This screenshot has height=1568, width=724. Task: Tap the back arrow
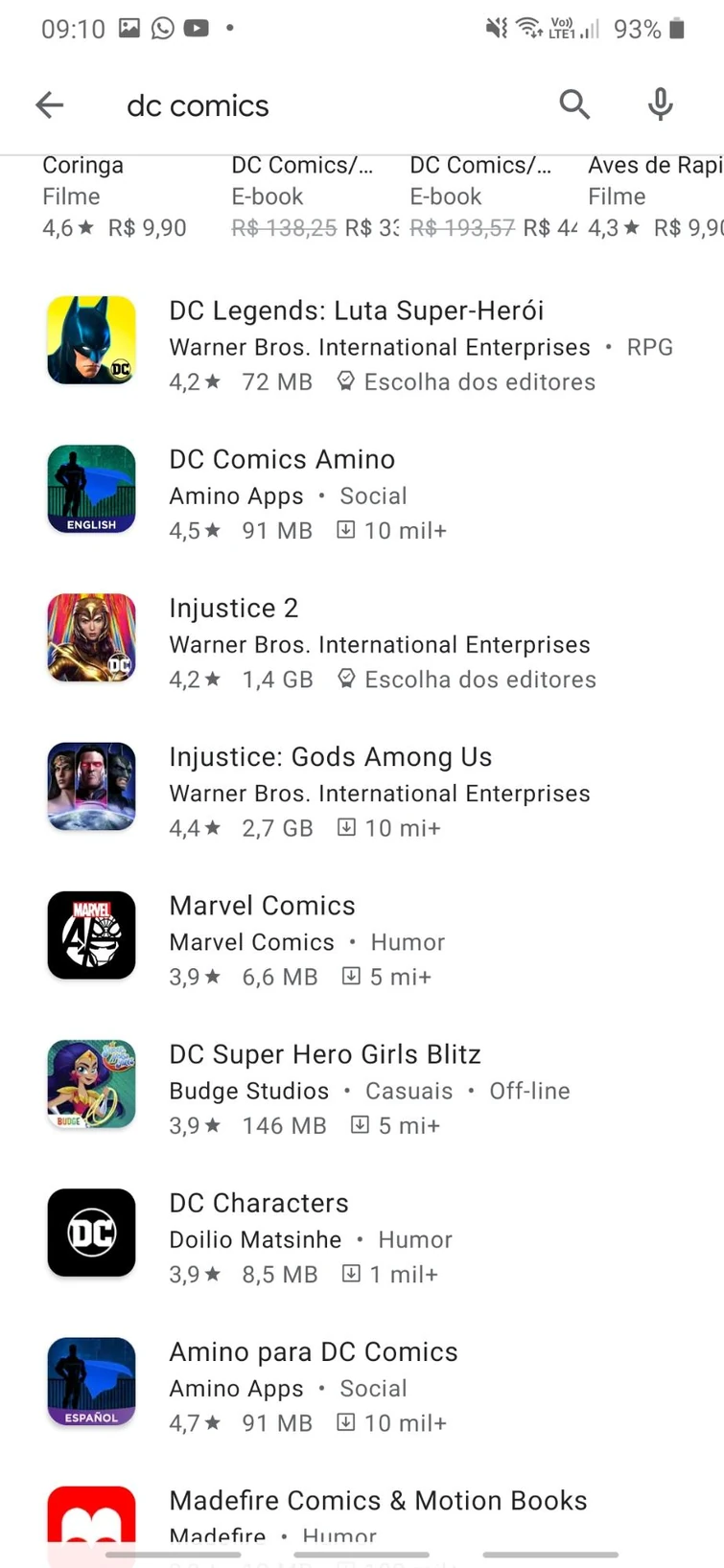[x=49, y=105]
